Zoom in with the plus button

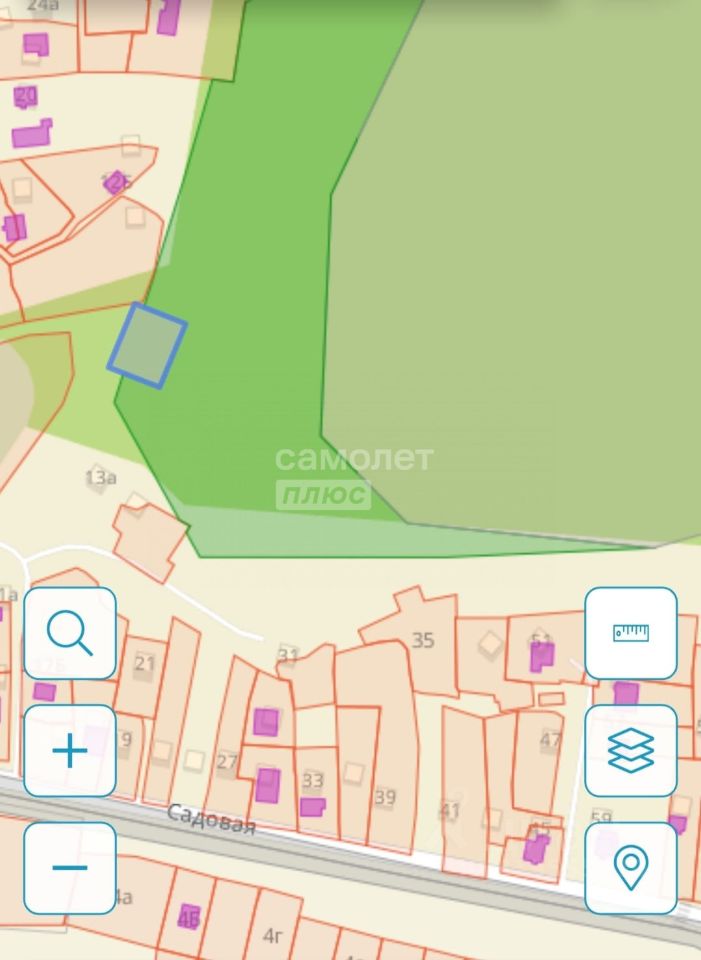click(x=70, y=750)
